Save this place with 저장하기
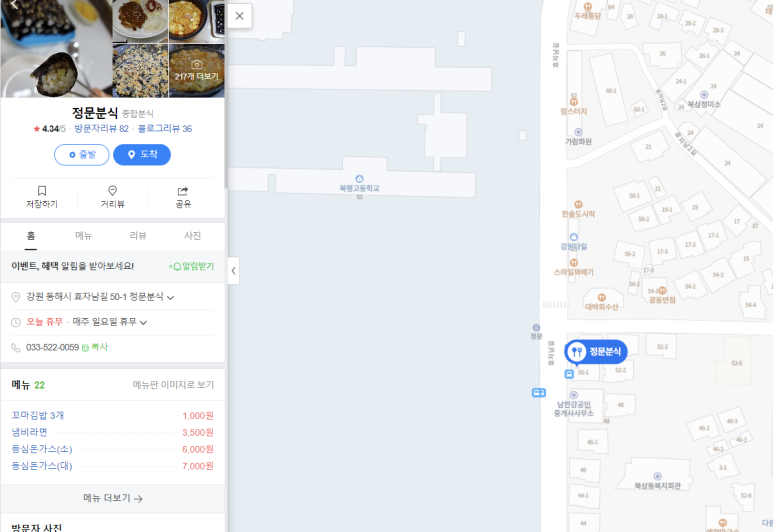 tap(42, 196)
